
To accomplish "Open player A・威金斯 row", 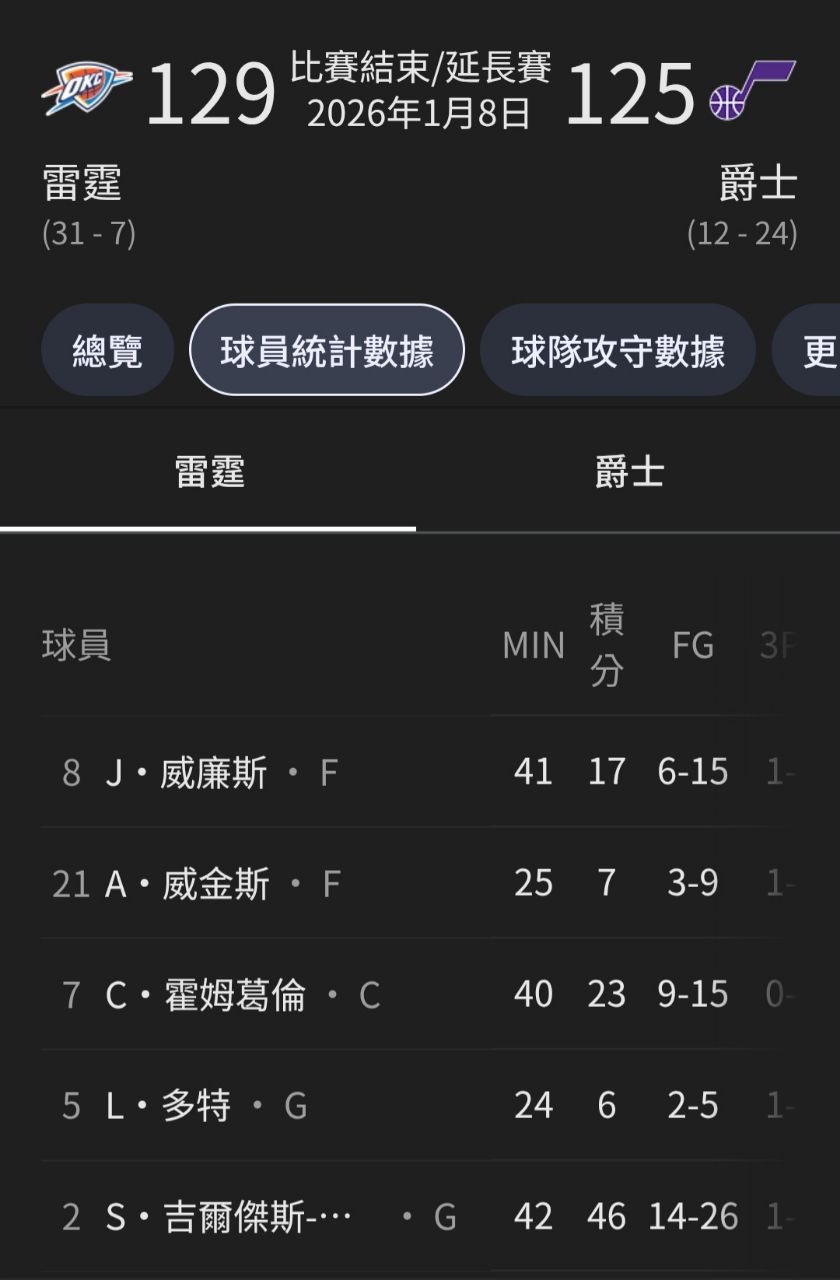I will [x=187, y=884].
